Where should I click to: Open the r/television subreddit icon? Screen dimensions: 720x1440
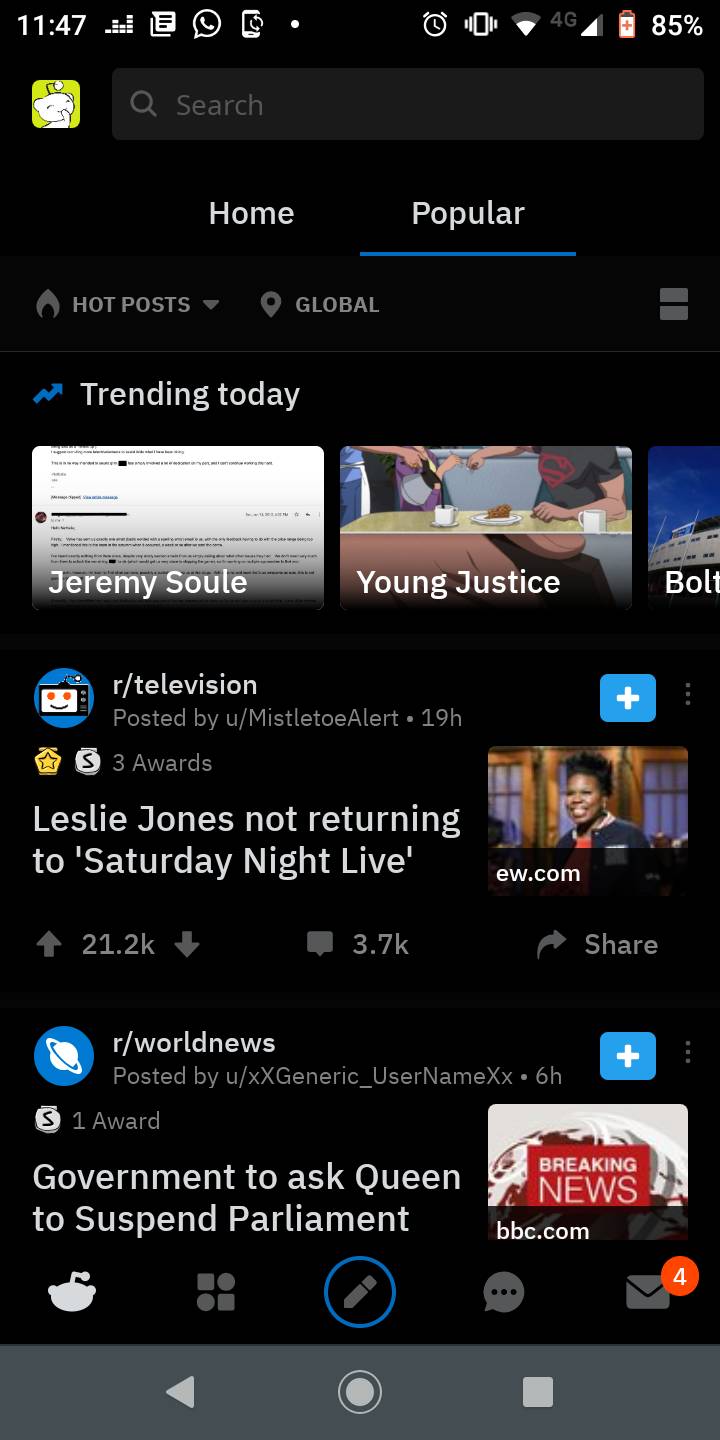coord(63,697)
